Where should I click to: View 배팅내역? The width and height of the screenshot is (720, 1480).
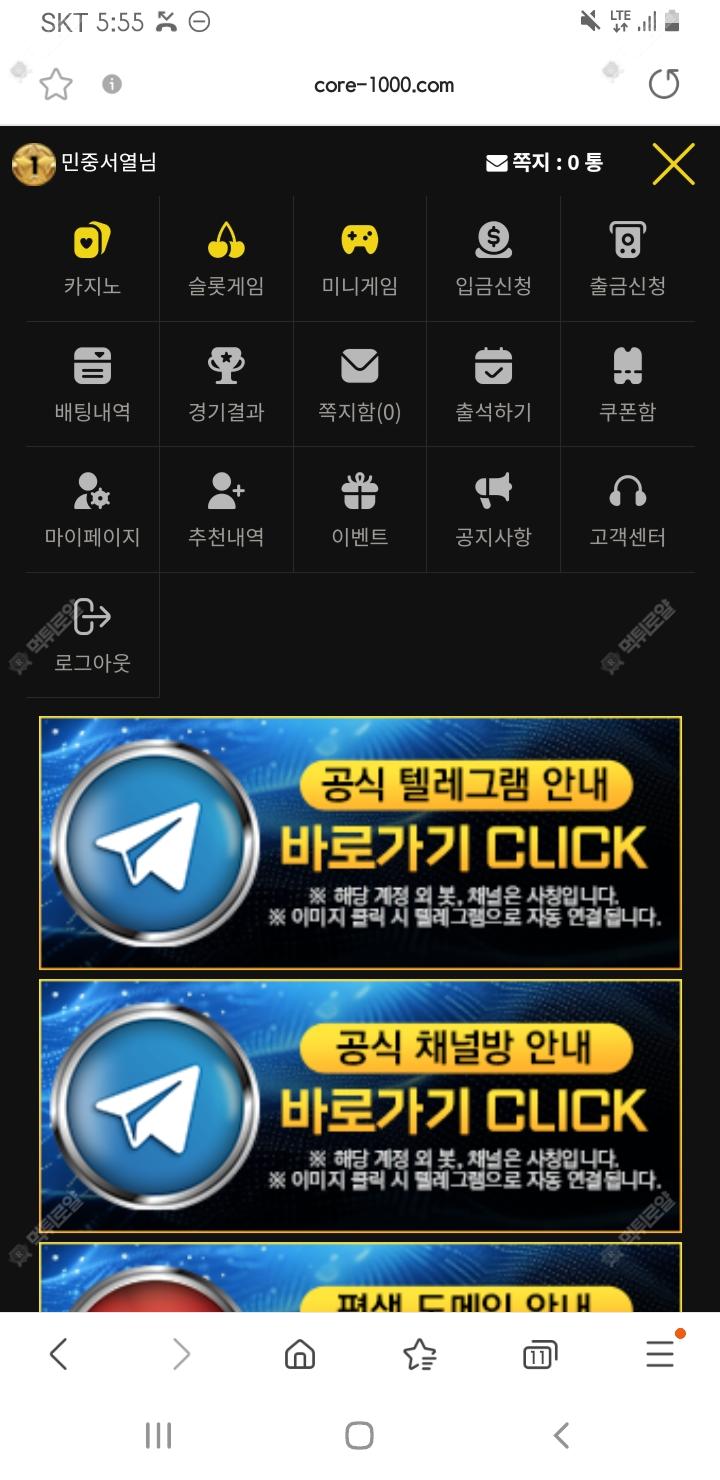click(x=92, y=384)
